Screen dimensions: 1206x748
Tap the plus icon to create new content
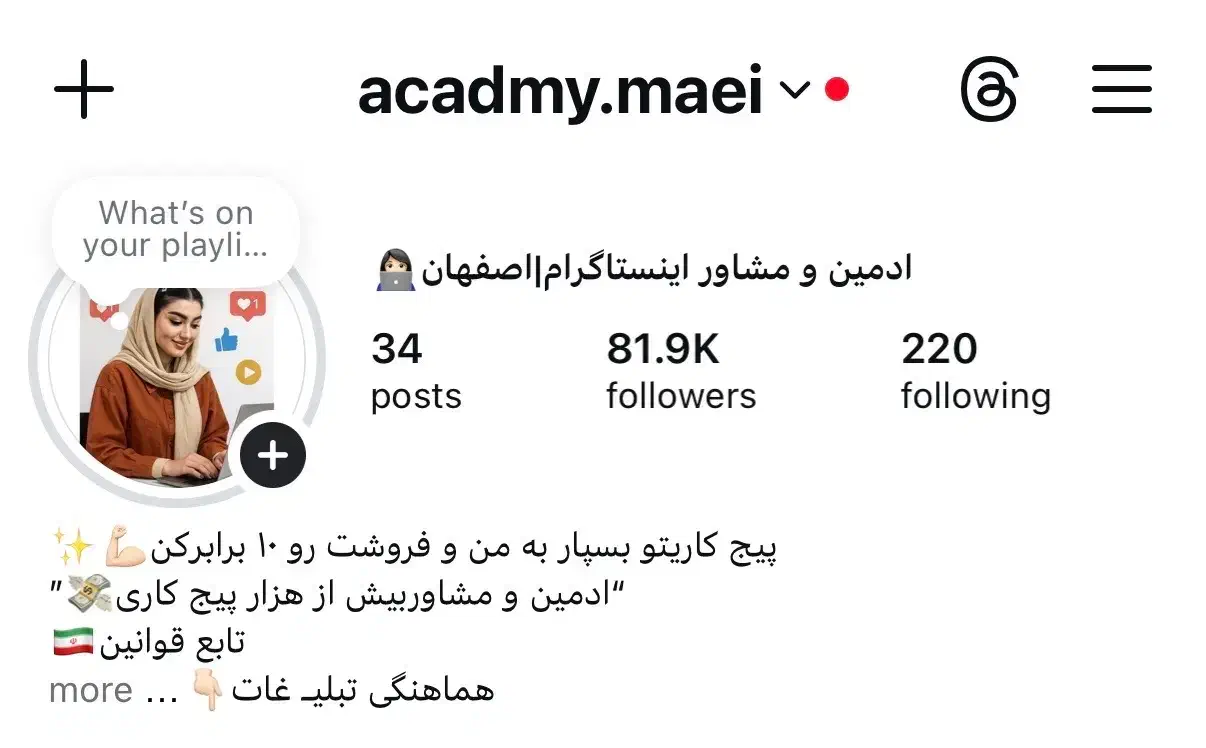83,89
